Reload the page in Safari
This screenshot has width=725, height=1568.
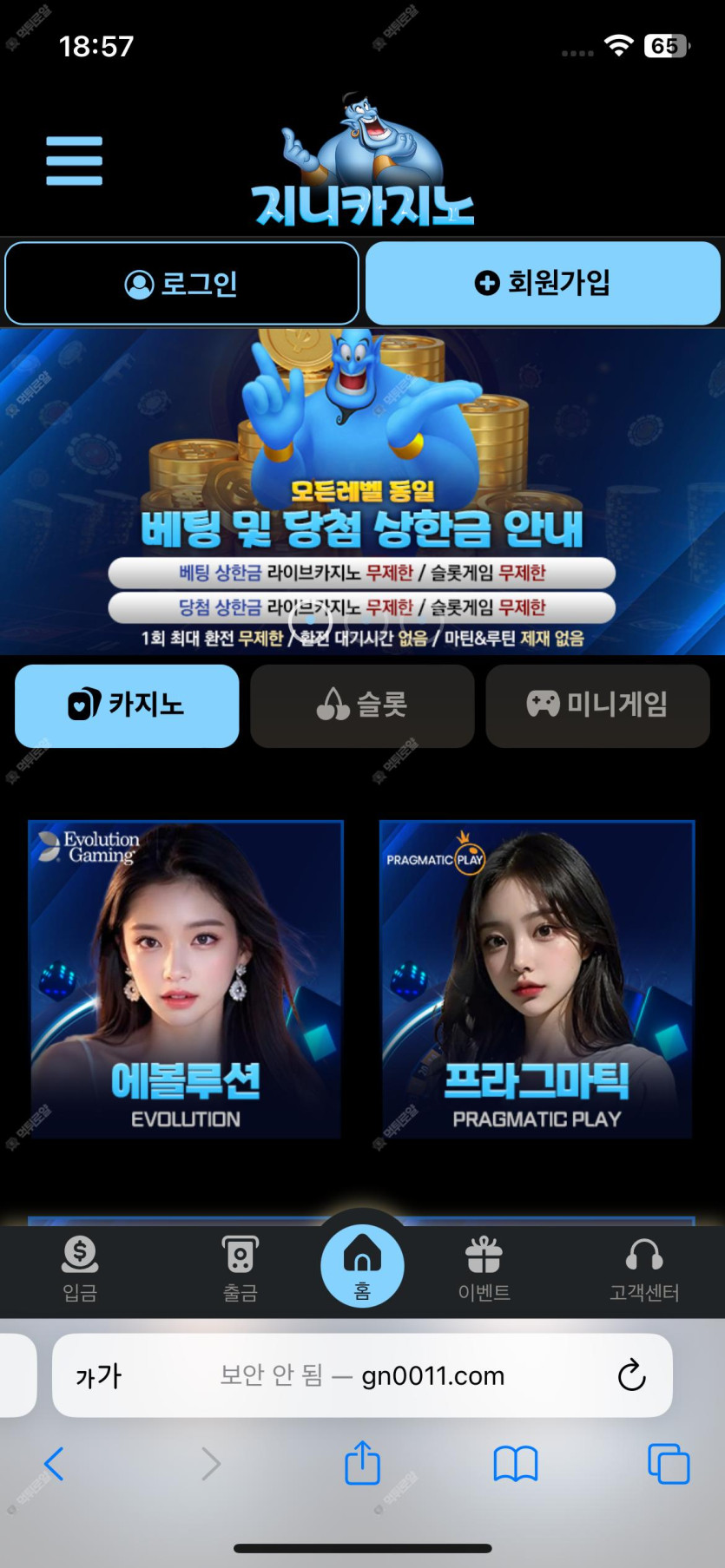631,1375
